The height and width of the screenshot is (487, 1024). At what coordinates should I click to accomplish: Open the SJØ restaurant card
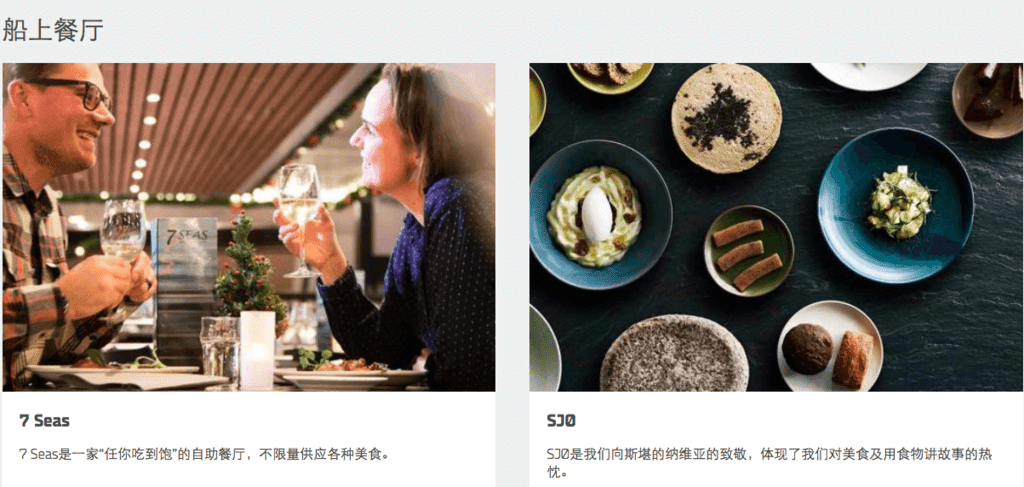[x=776, y=227]
